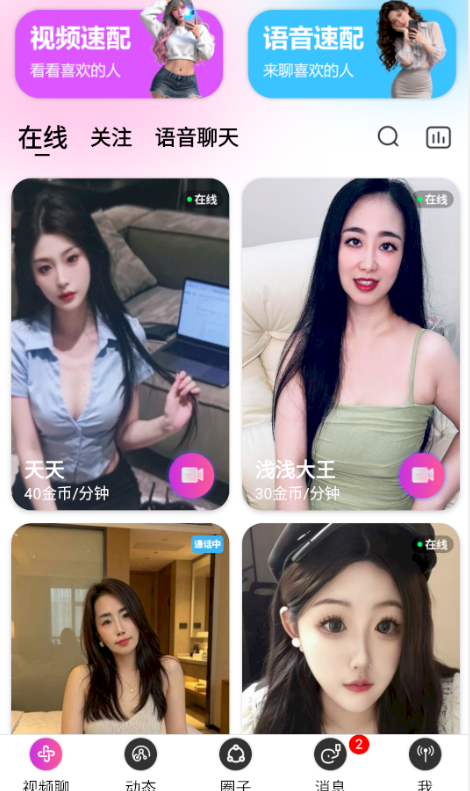Open the search magnifier icon

pyautogui.click(x=388, y=137)
